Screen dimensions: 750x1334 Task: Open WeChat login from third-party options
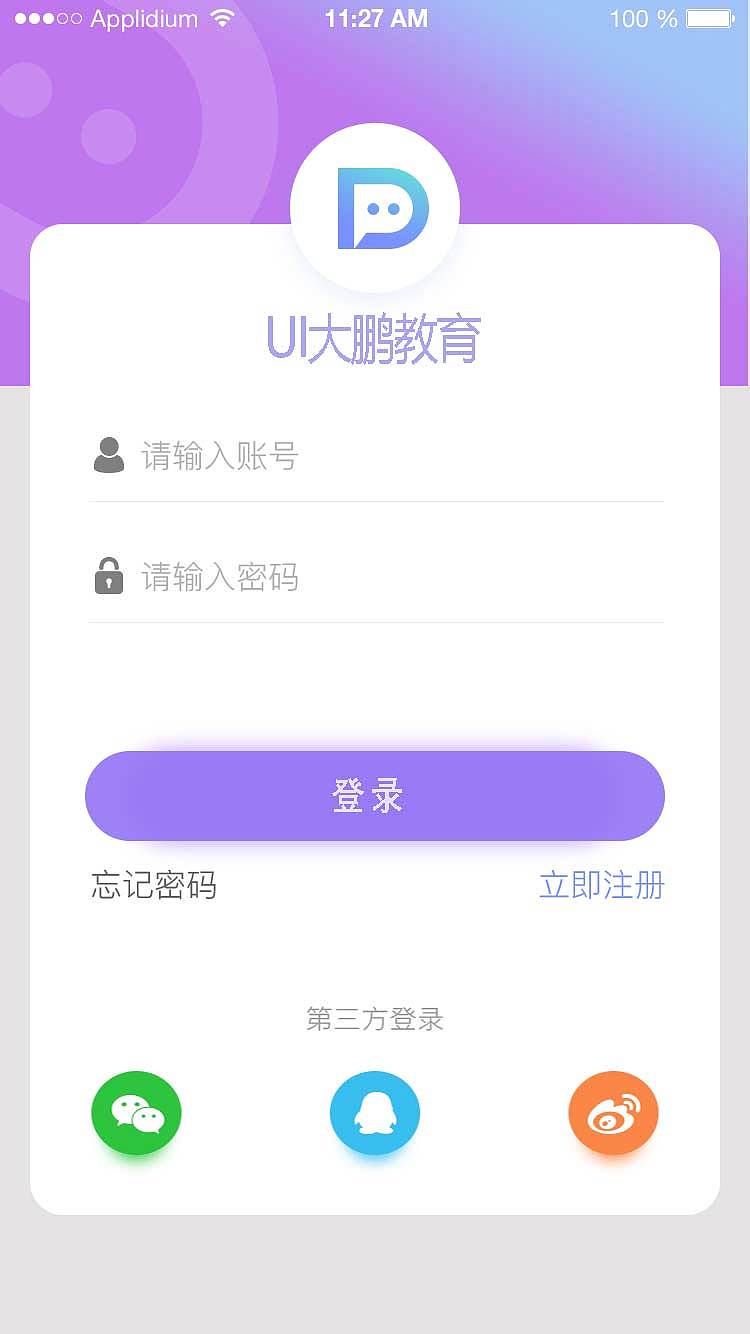tap(136, 1112)
